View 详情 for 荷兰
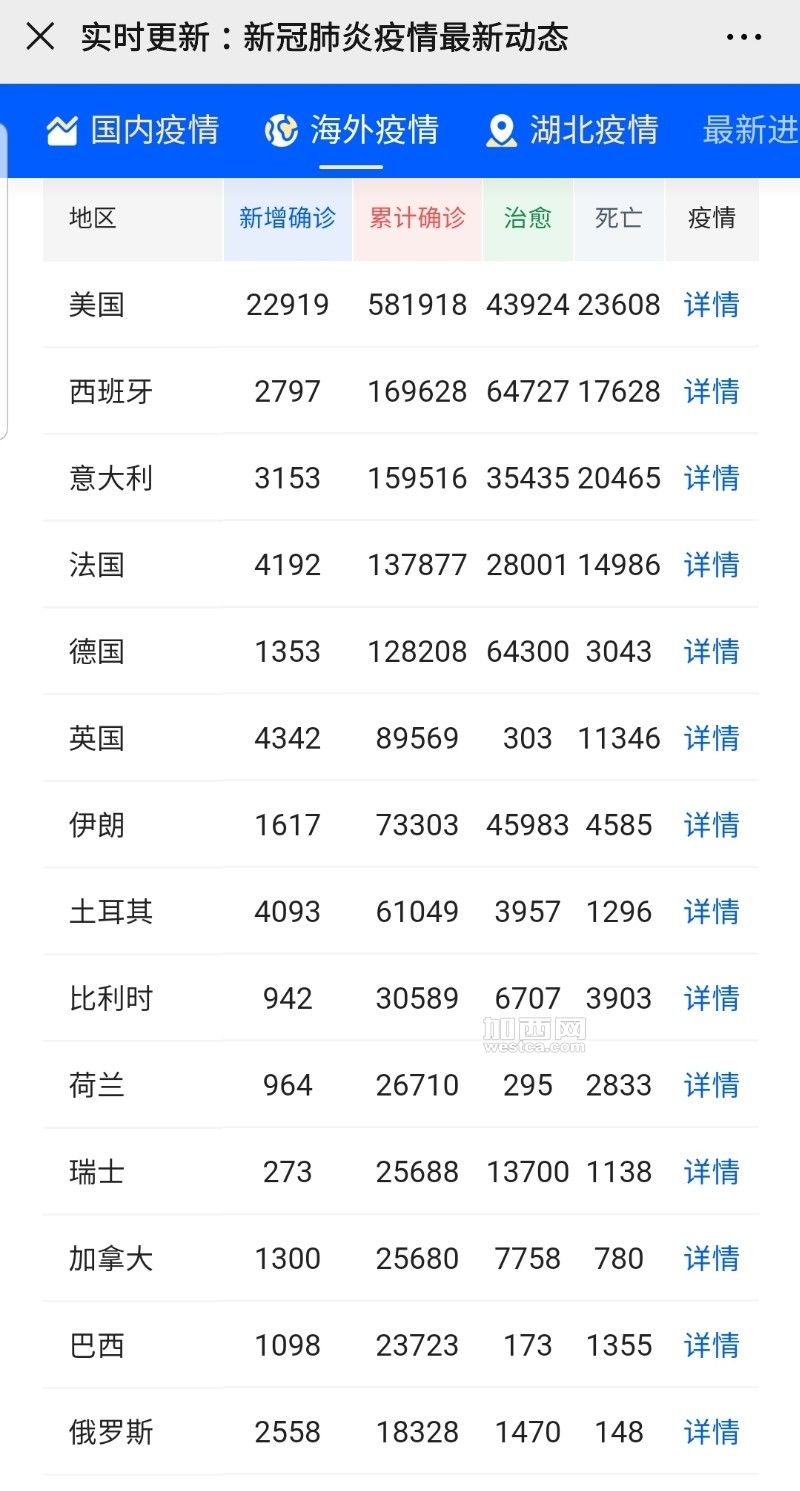Viewport: 800px width, 1491px height. [711, 1085]
